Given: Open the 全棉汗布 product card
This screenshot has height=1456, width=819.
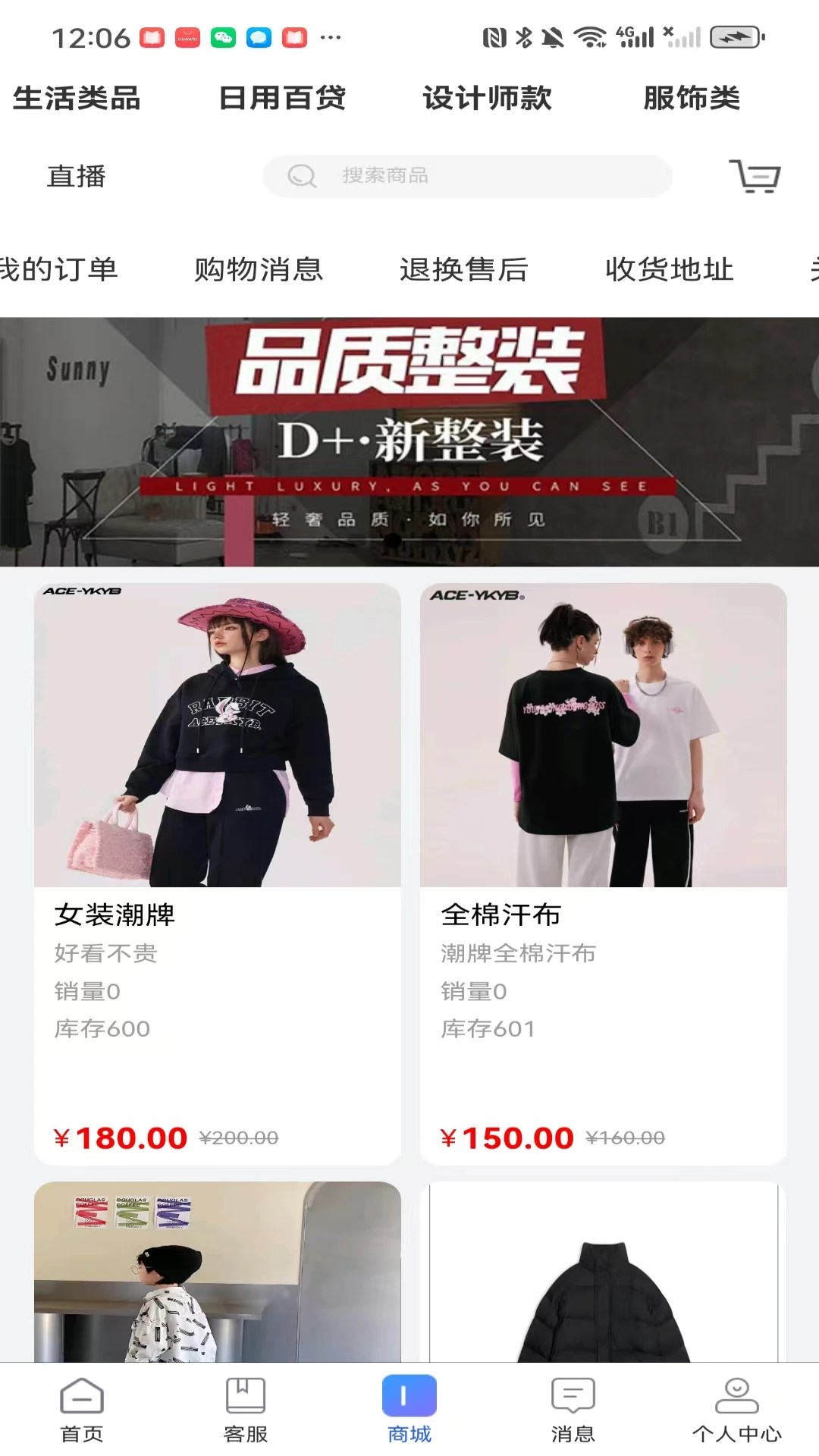Looking at the screenshot, I should [604, 872].
